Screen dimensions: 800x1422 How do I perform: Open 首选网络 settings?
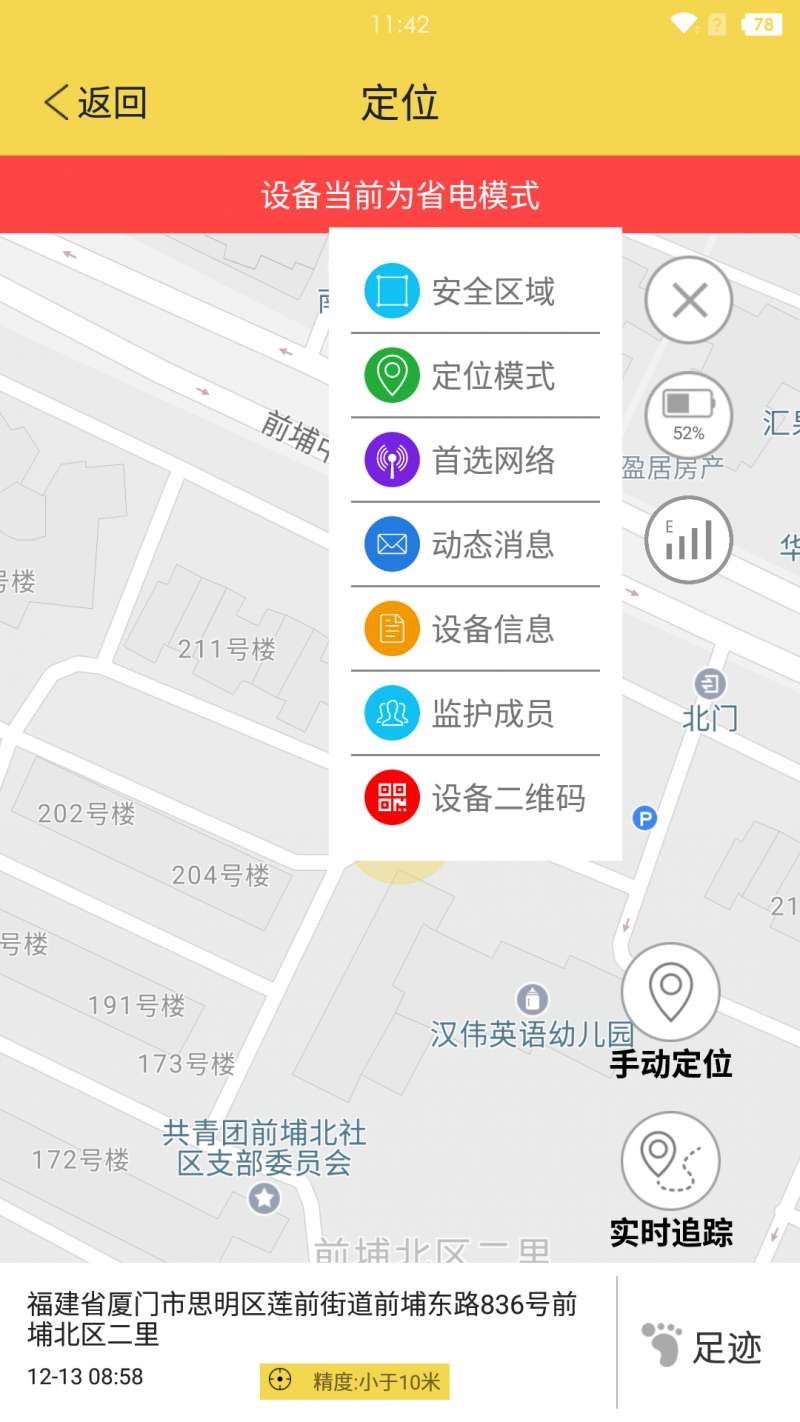(475, 460)
